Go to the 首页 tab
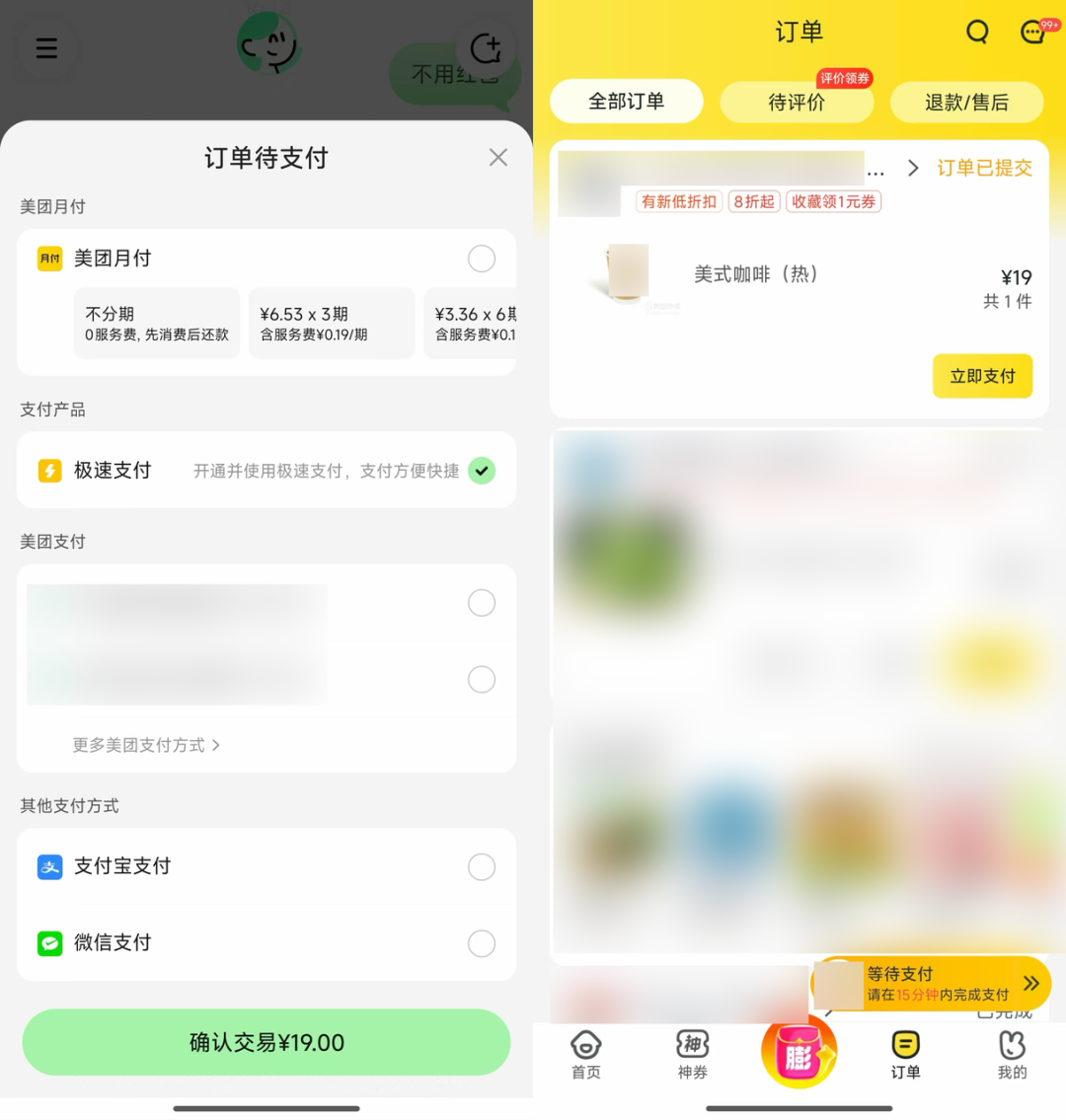 (x=586, y=1054)
